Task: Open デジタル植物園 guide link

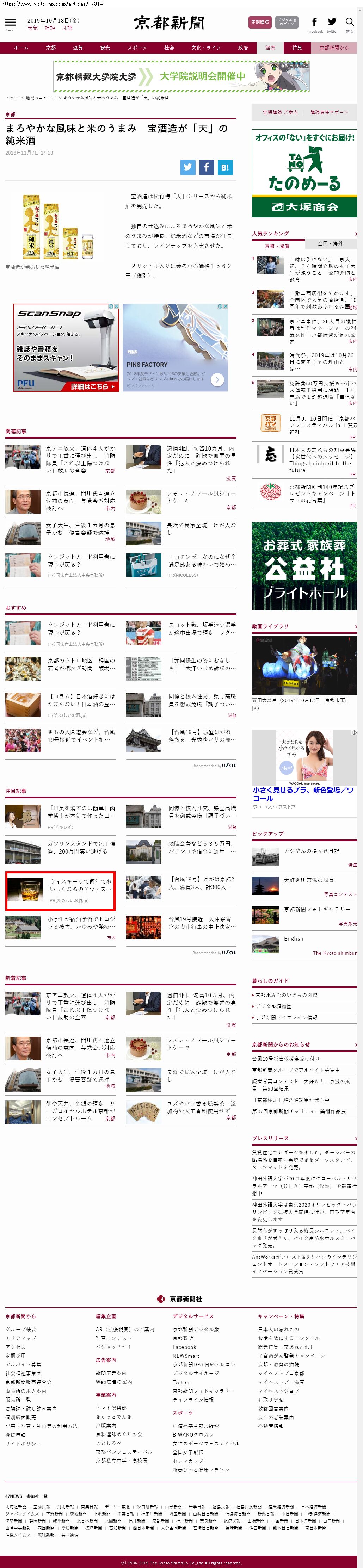Action: (x=274, y=1006)
